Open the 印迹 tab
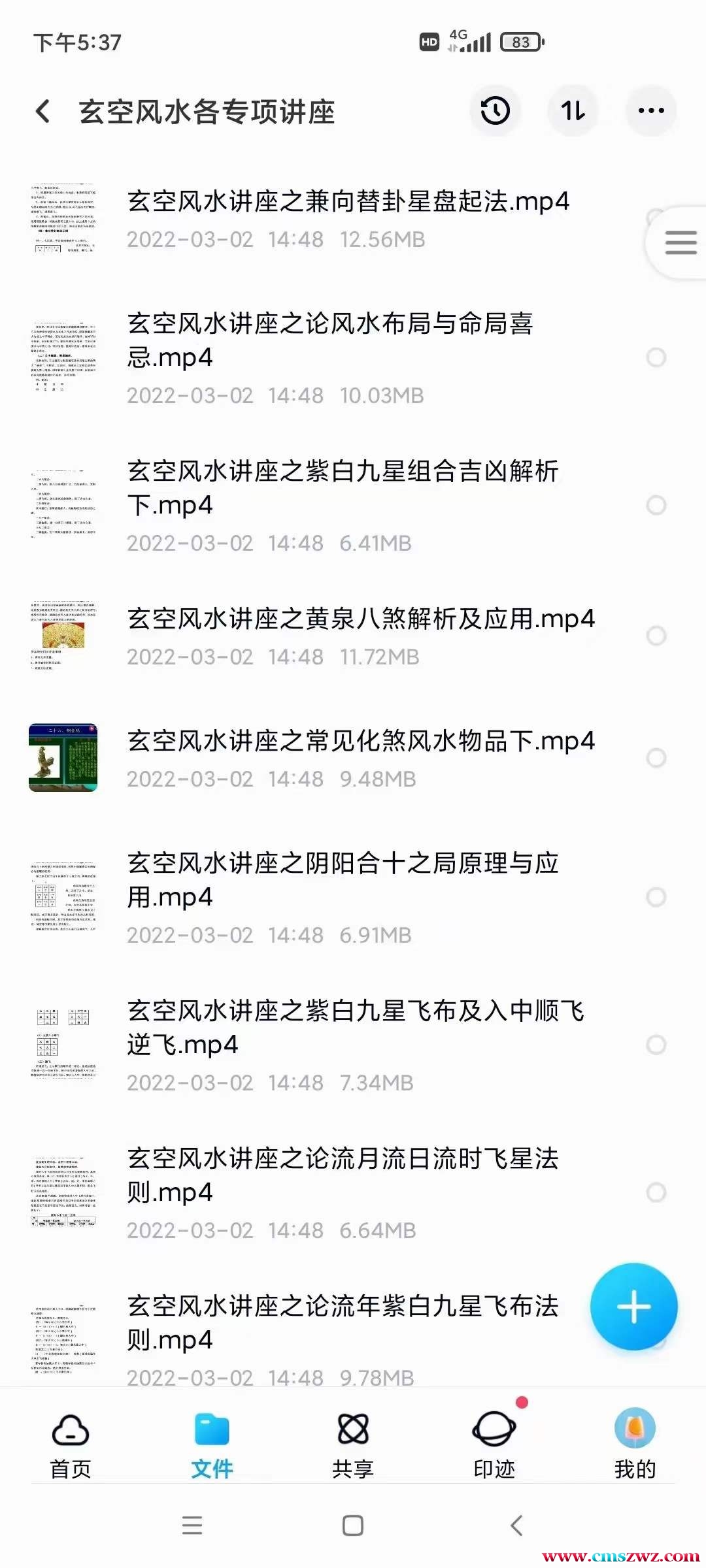Screen dimensions: 706x1568 coord(494,1445)
